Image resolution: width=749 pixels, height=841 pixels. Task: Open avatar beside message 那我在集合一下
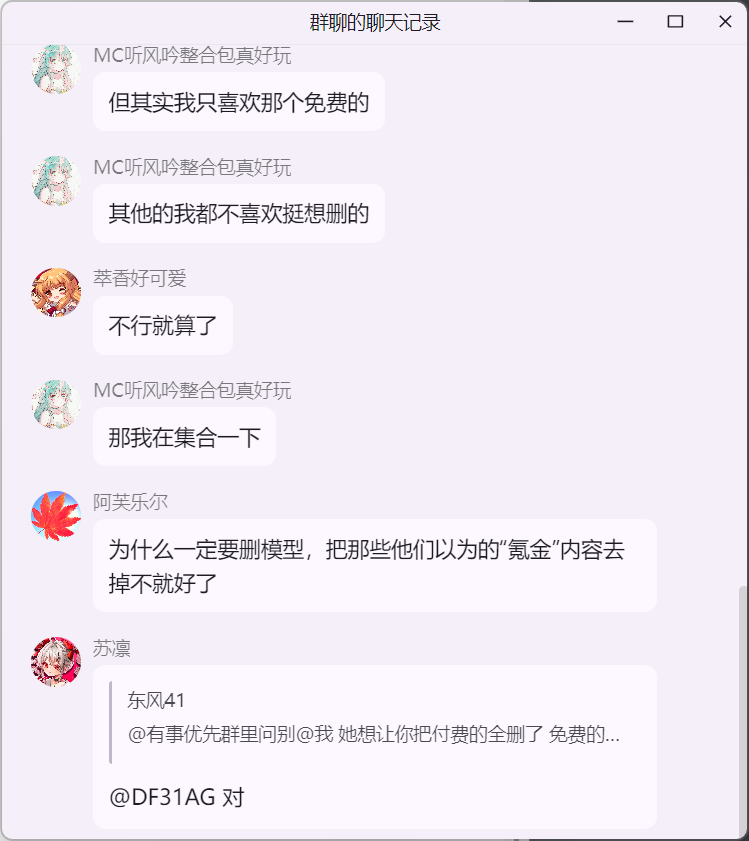coord(57,404)
